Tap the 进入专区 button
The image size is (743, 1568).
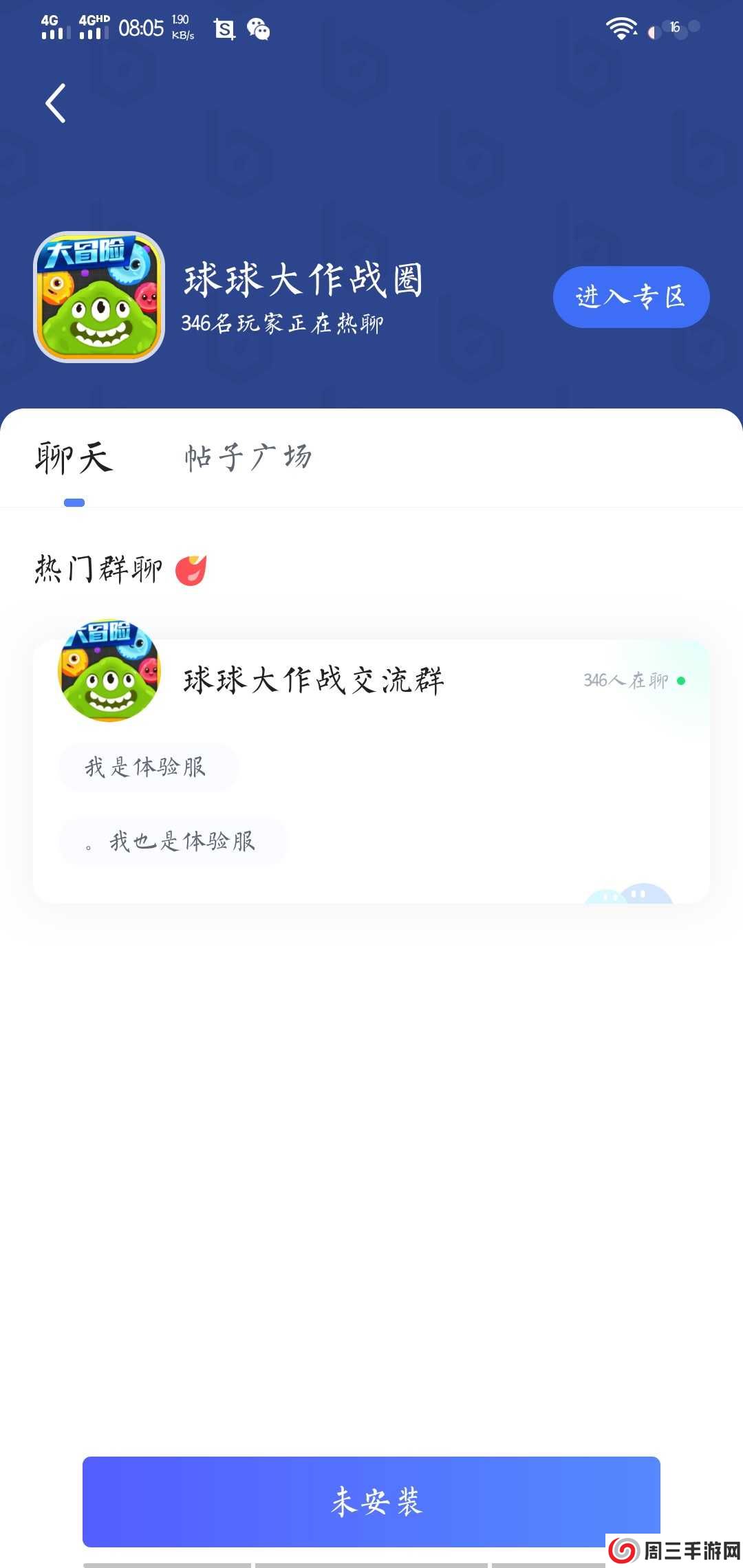(631, 297)
